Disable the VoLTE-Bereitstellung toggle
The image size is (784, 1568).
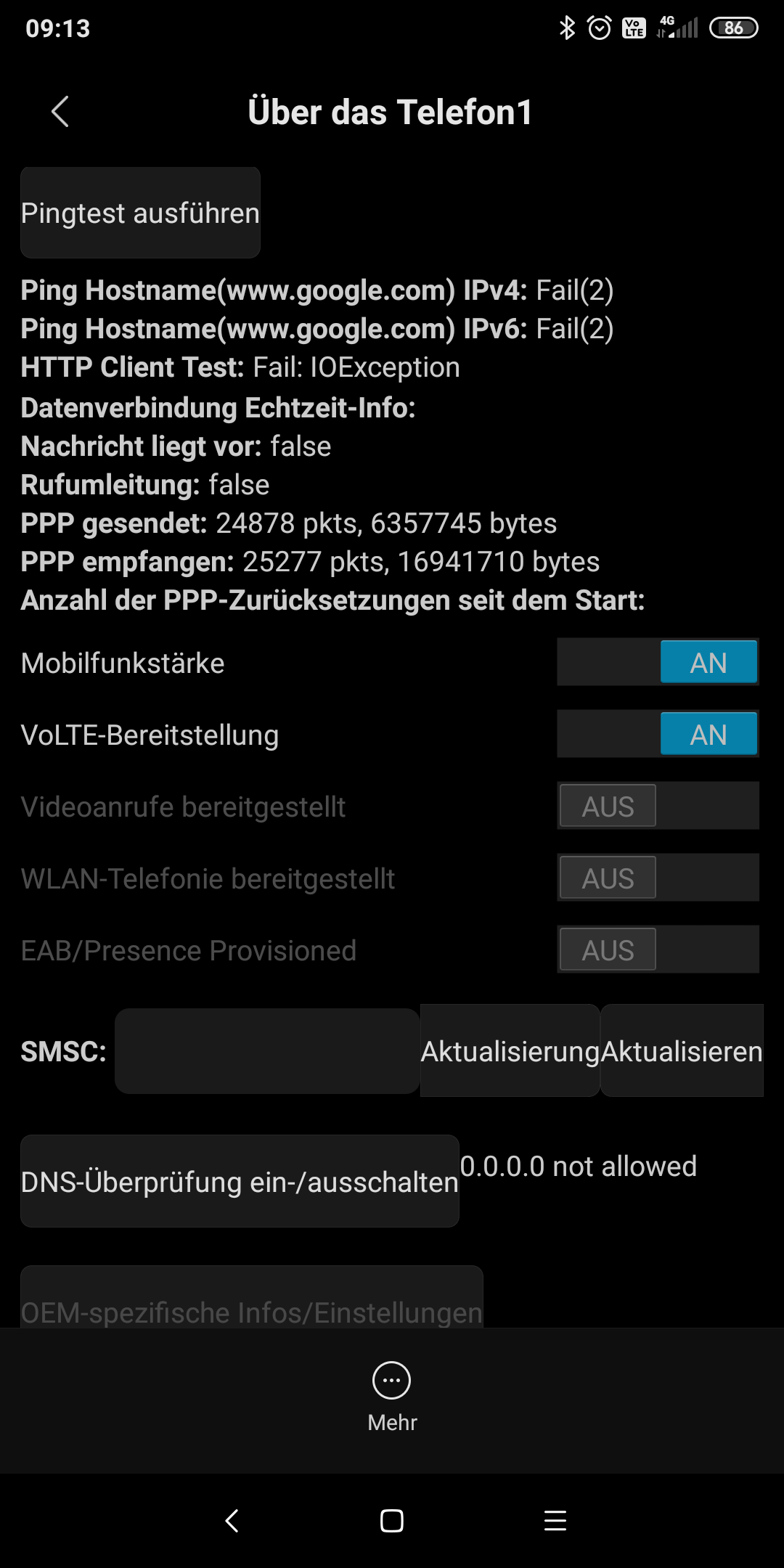(x=658, y=734)
